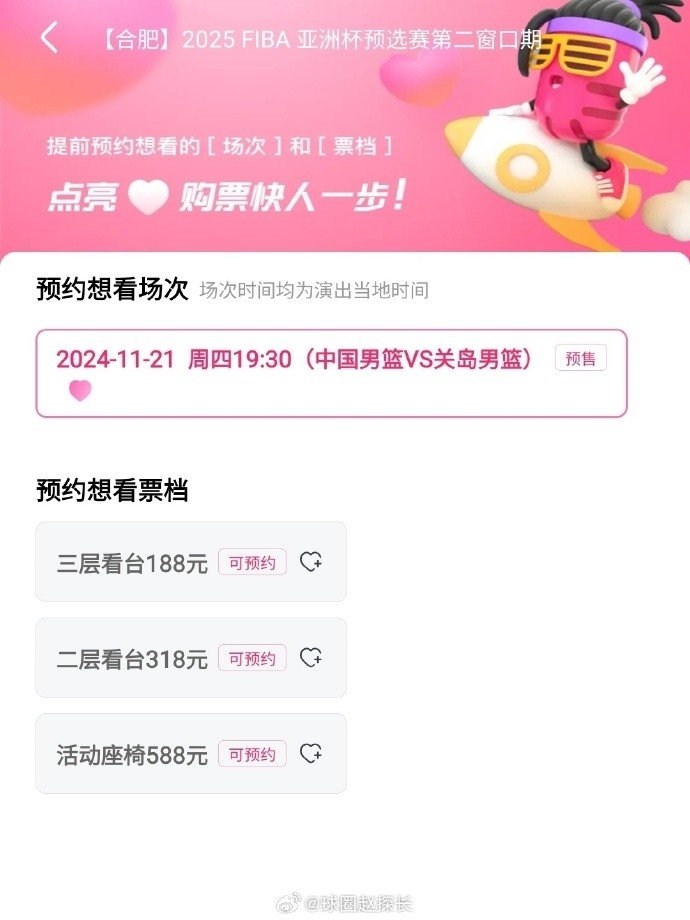Reserve the 二层看台318元 ticket tier

[x=311, y=658]
